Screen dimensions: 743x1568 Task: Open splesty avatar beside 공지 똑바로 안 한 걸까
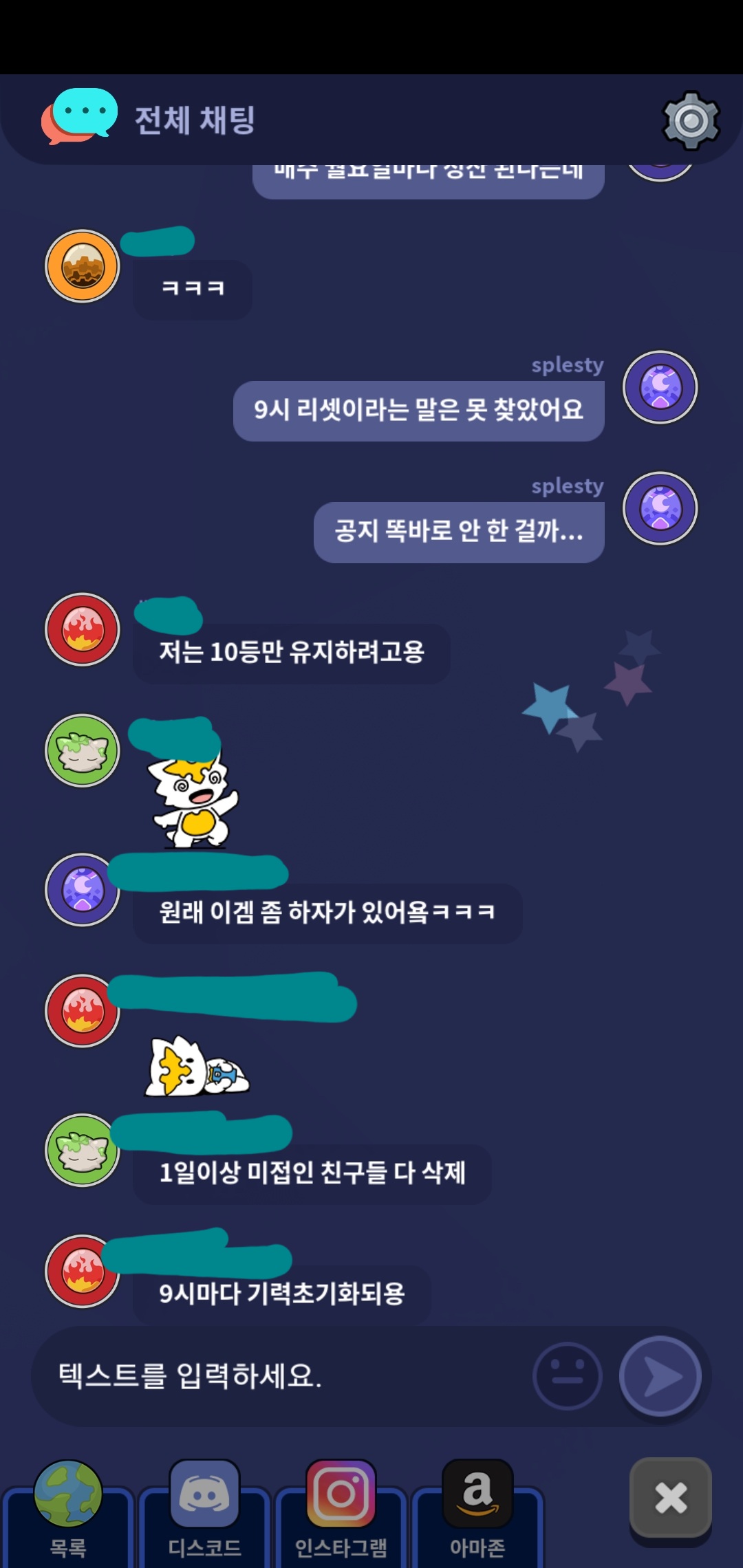(x=660, y=508)
